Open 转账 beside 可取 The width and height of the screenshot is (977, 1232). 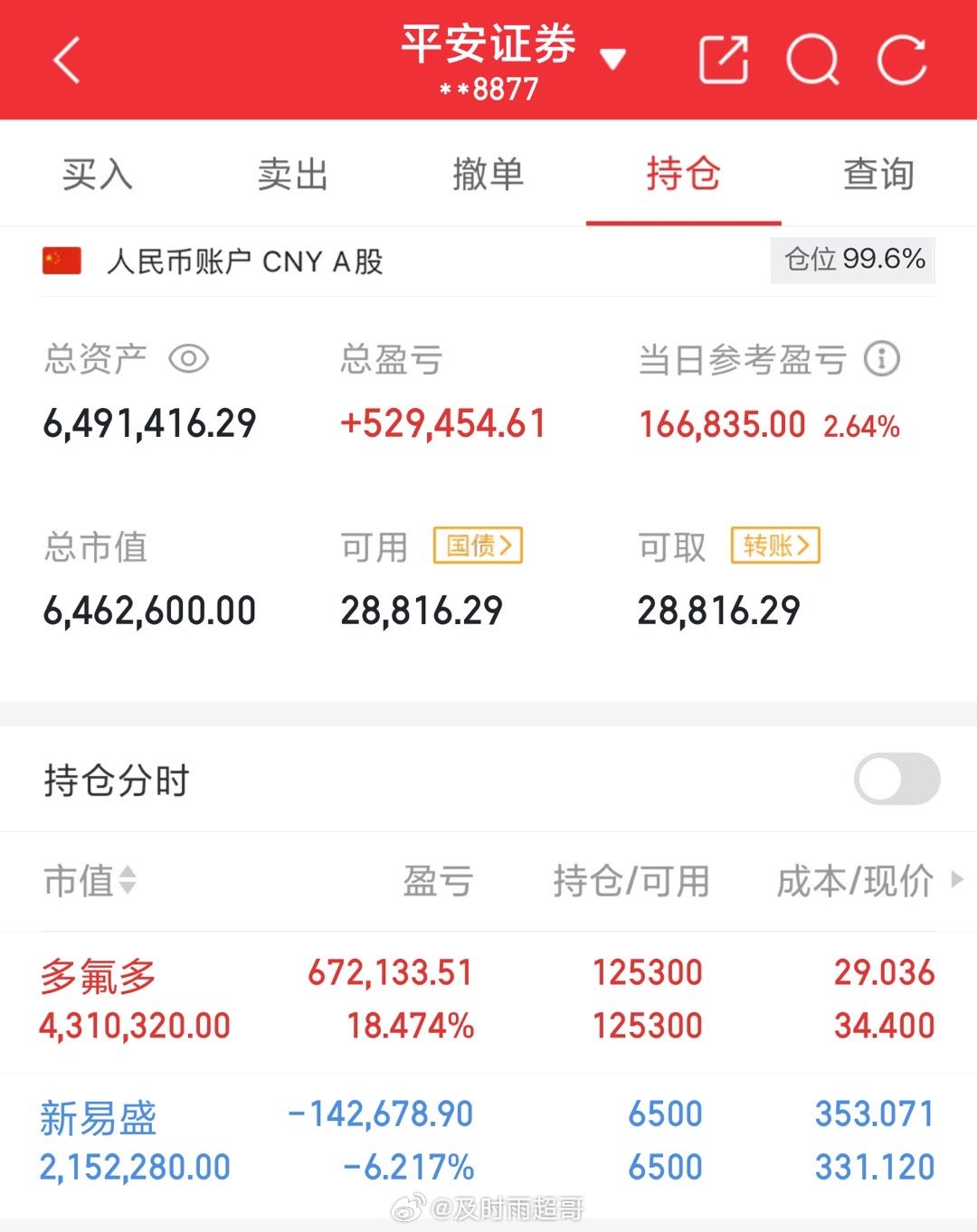tap(775, 546)
